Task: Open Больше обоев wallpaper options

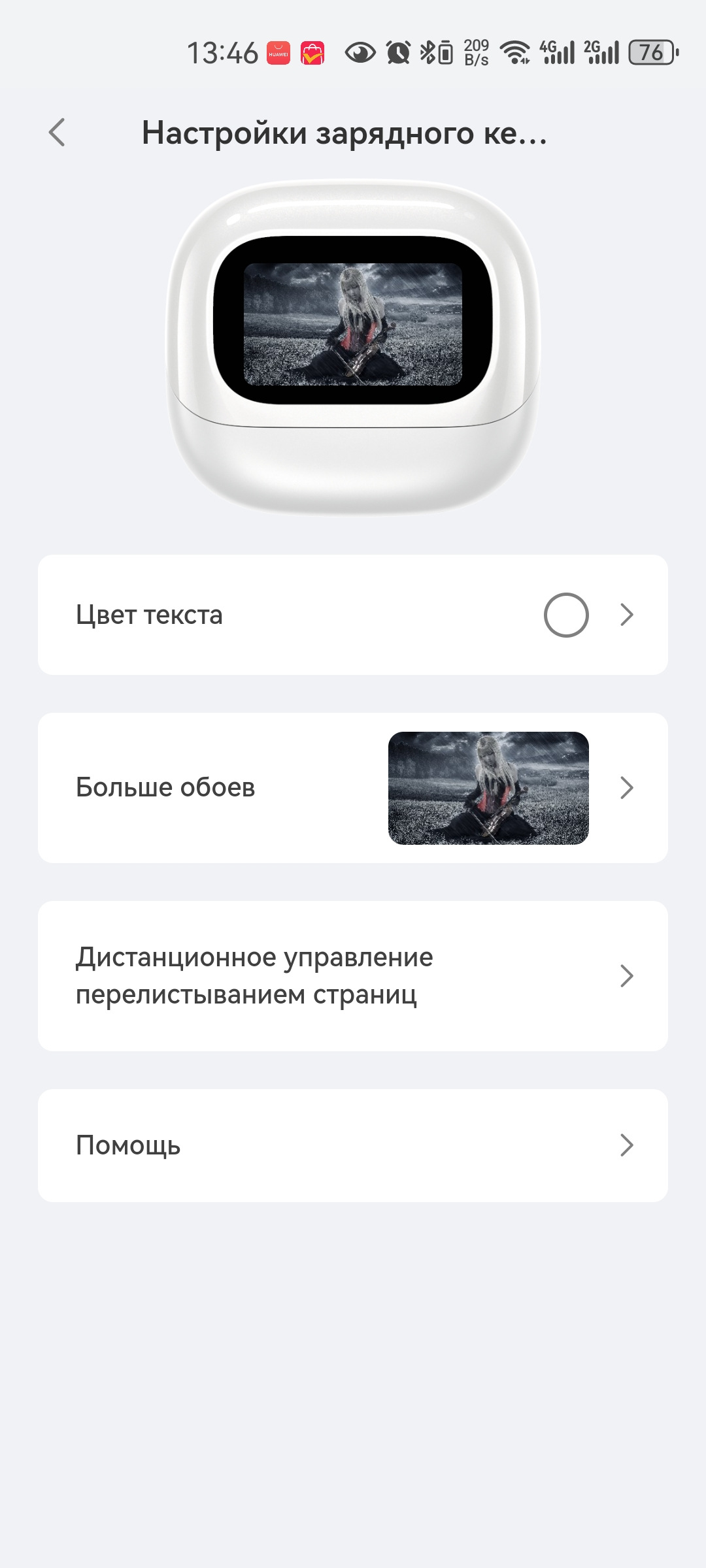Action: (x=353, y=788)
